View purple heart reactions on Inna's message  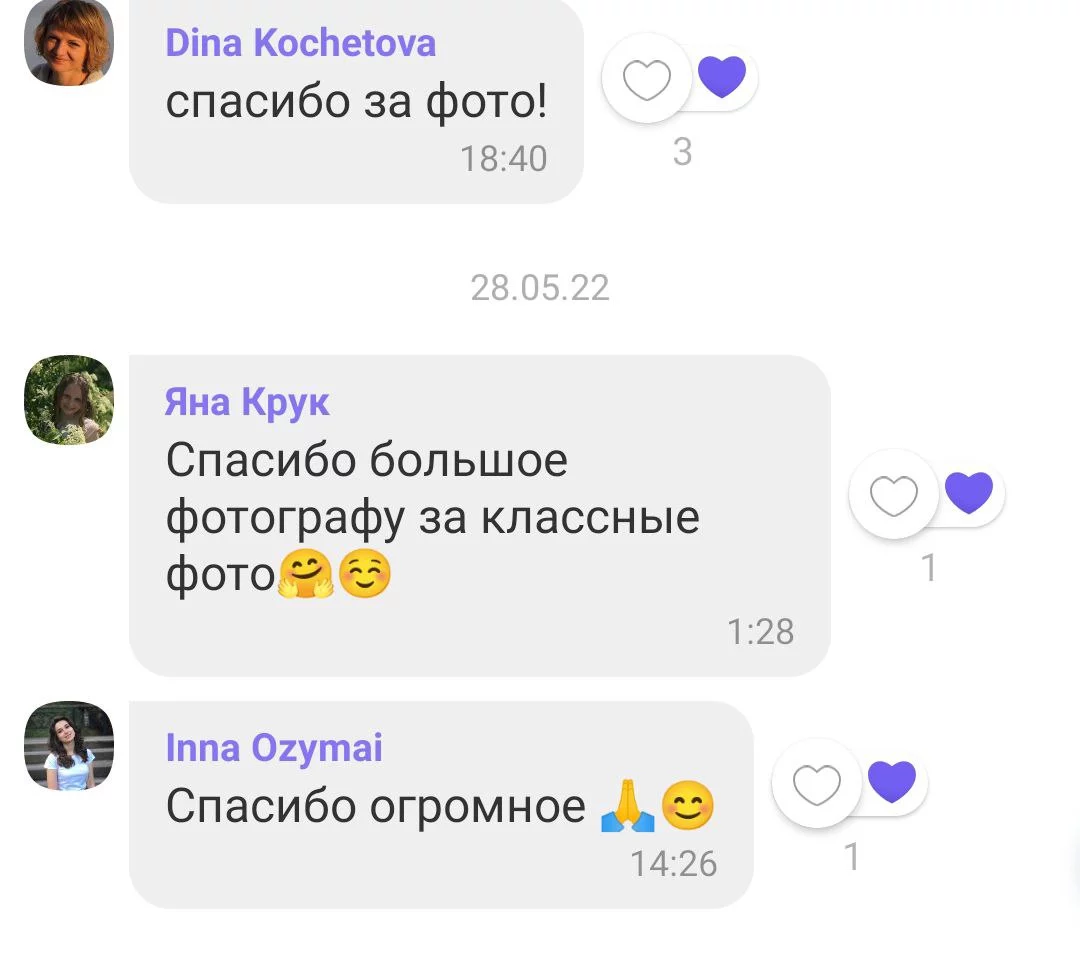click(892, 781)
